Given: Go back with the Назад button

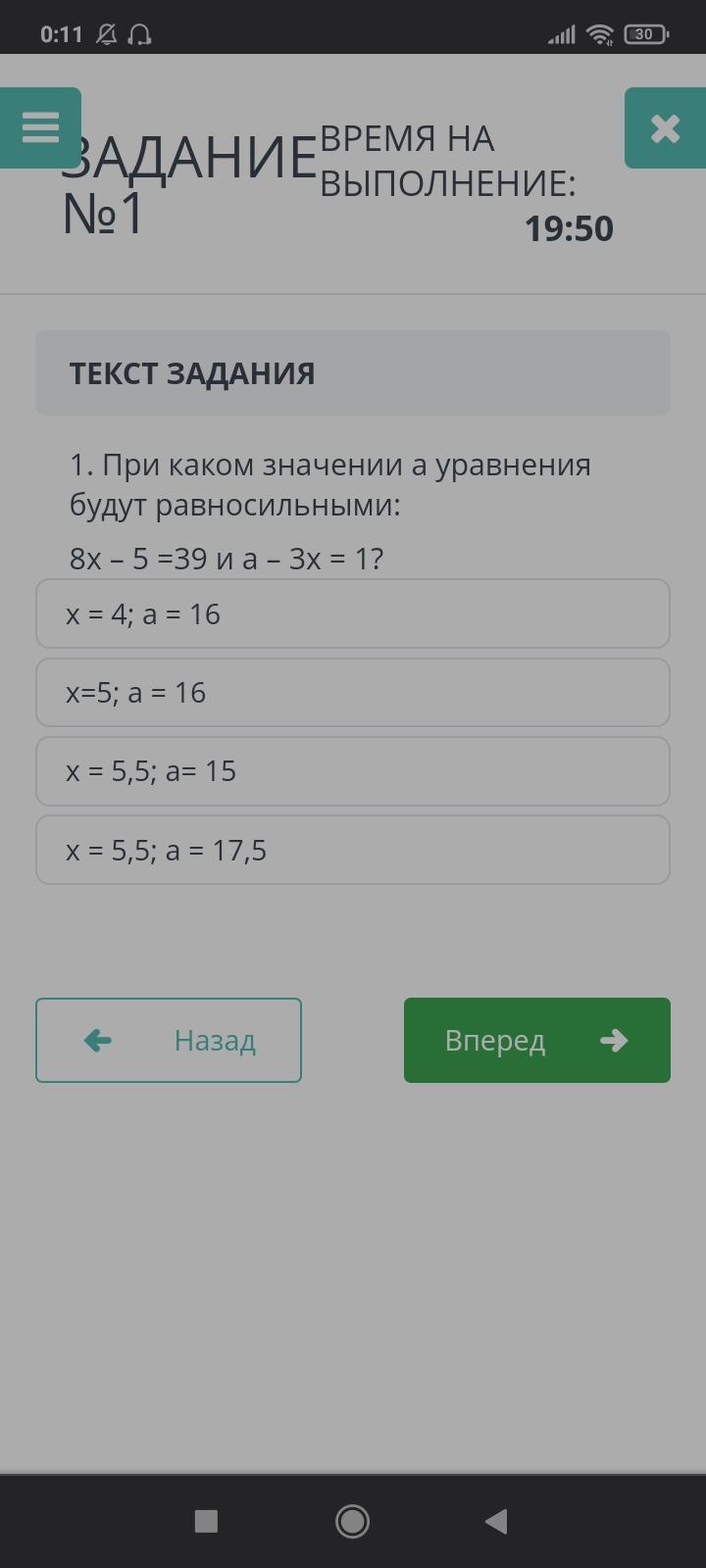Looking at the screenshot, I should tap(169, 1040).
